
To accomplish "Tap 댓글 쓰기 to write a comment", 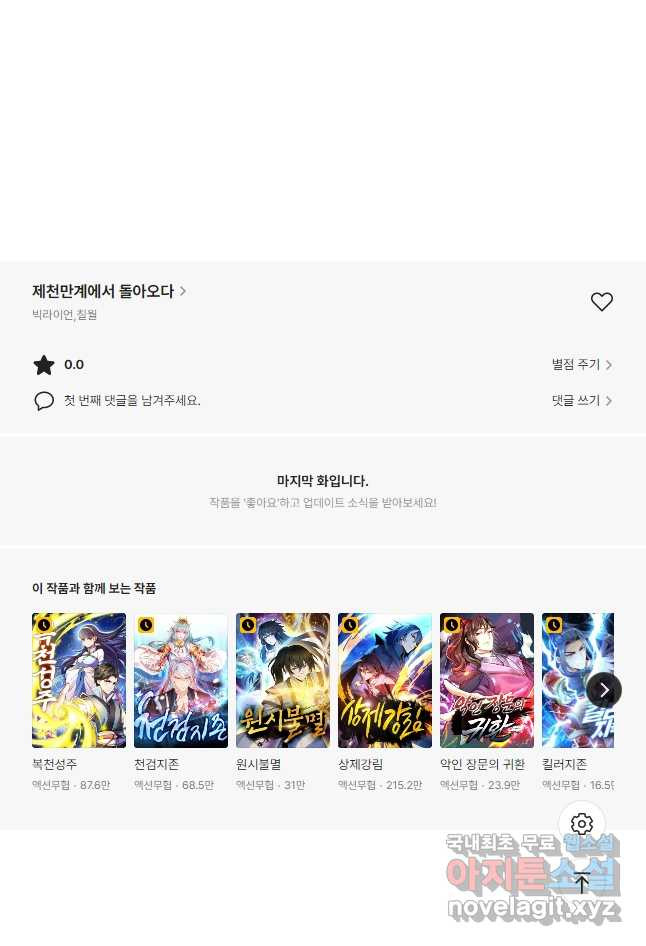I will (581, 400).
